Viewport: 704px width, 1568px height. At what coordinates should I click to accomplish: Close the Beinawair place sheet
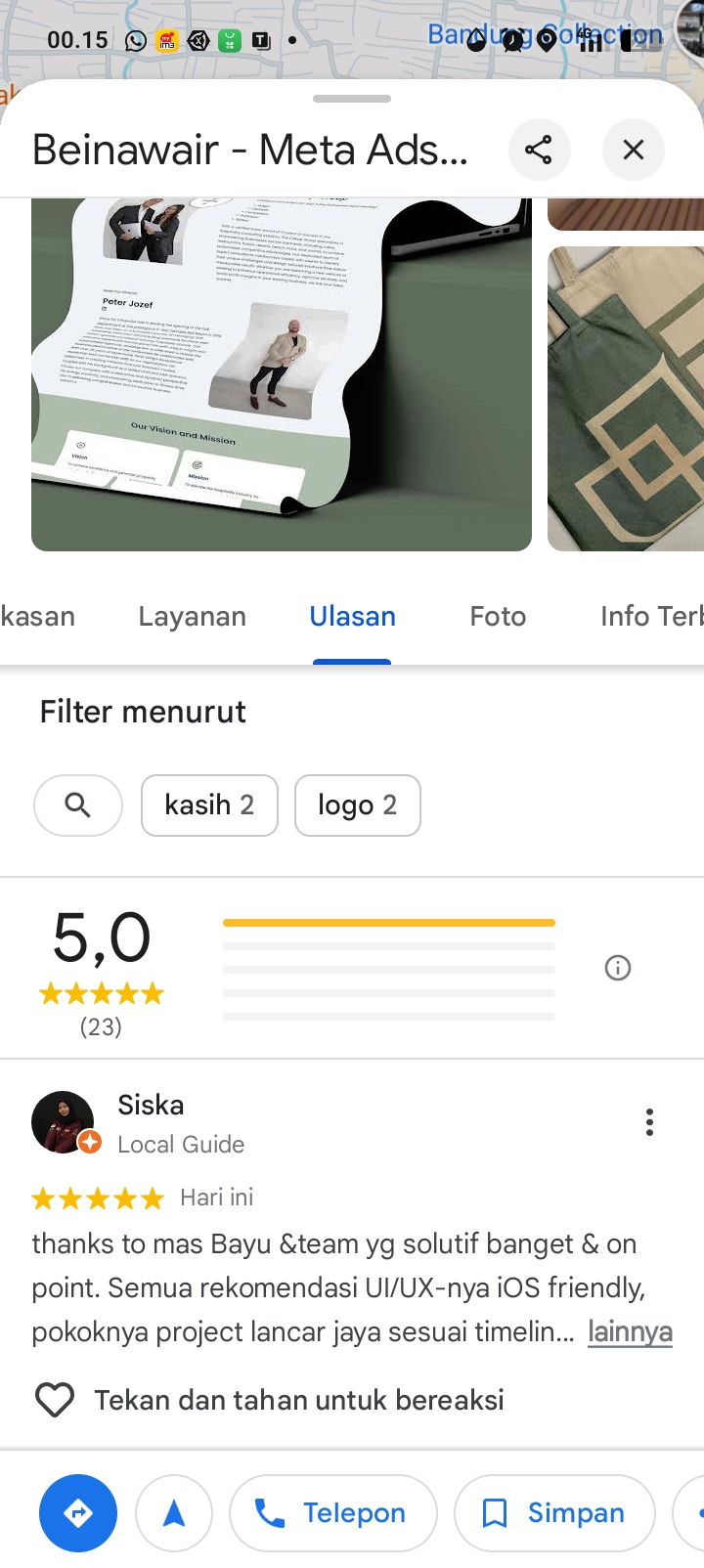coord(634,150)
